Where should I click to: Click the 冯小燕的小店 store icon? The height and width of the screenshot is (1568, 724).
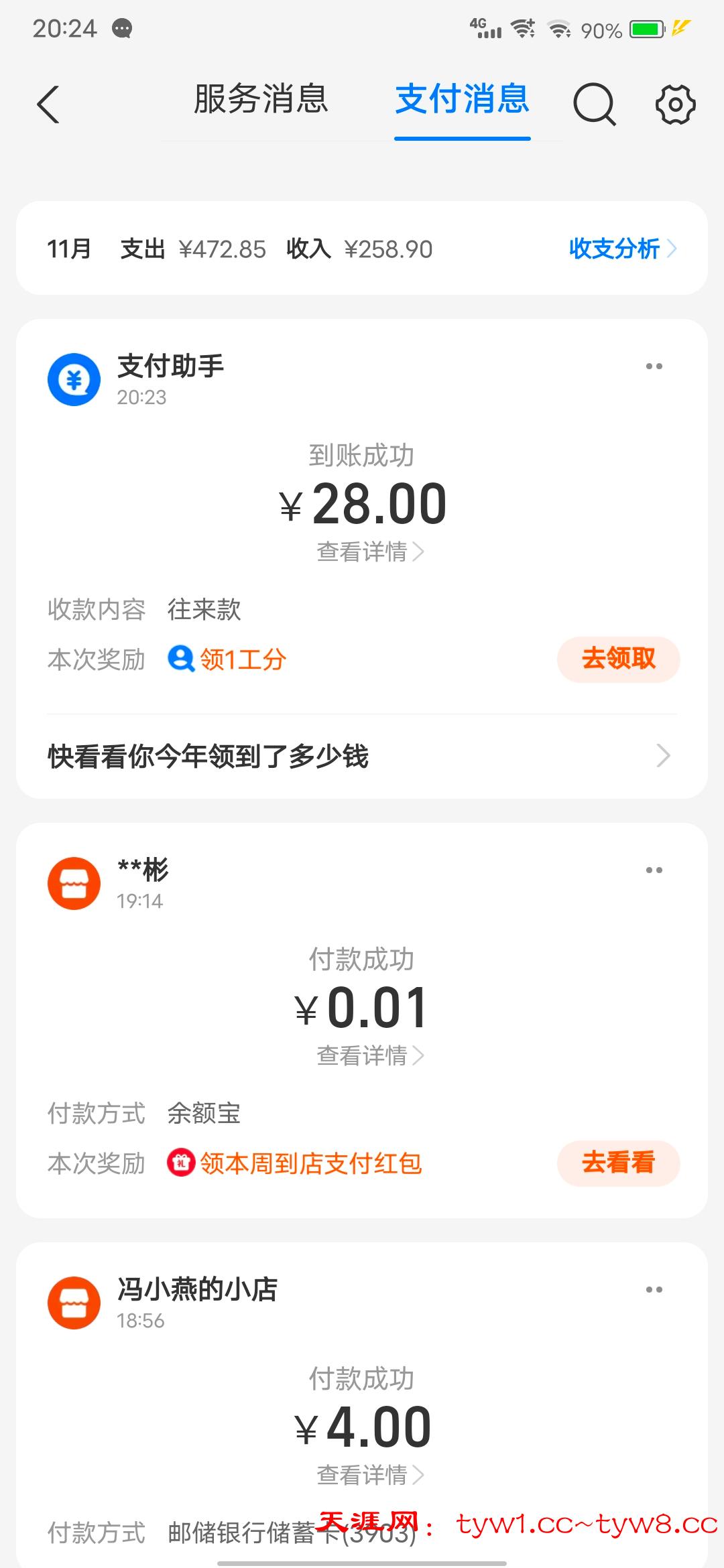pyautogui.click(x=74, y=1303)
